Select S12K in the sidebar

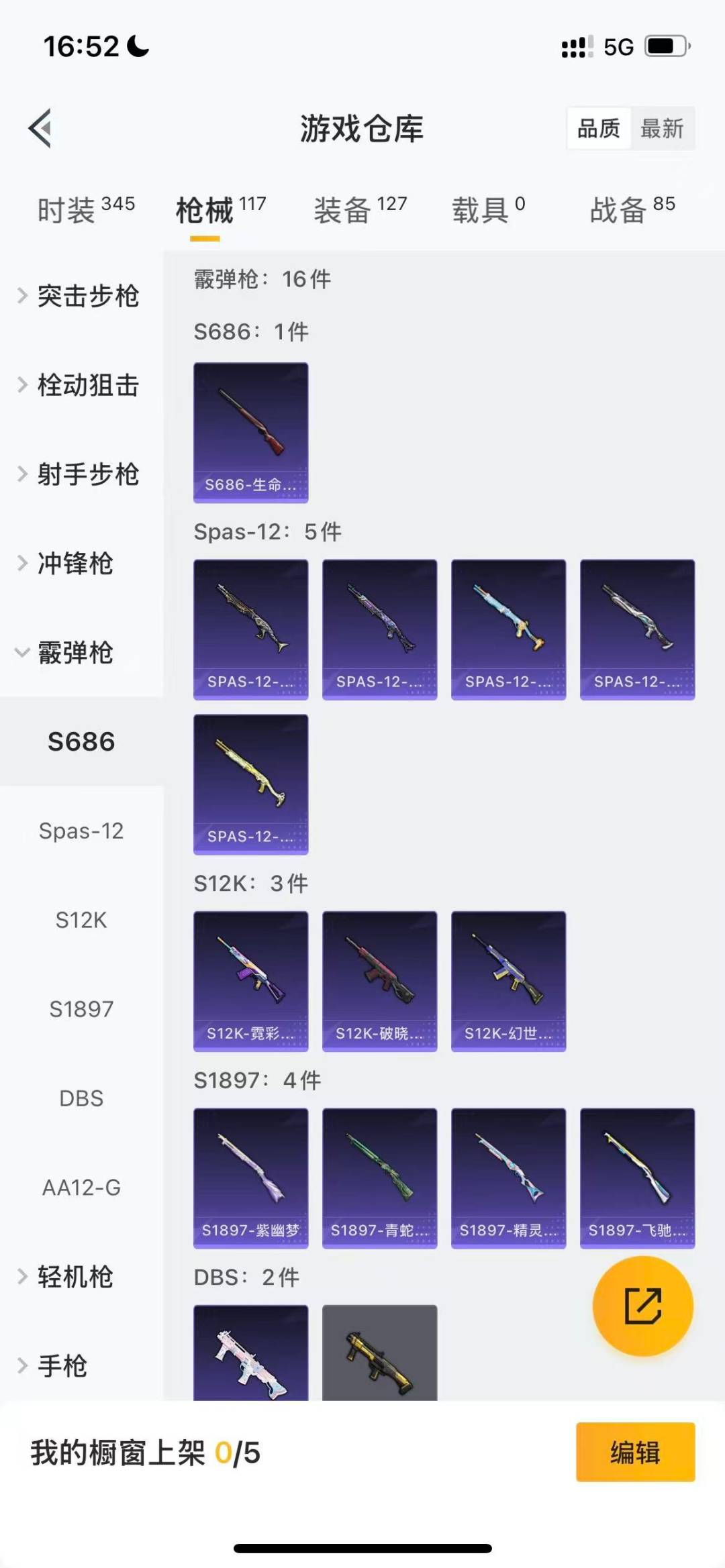[x=82, y=921]
